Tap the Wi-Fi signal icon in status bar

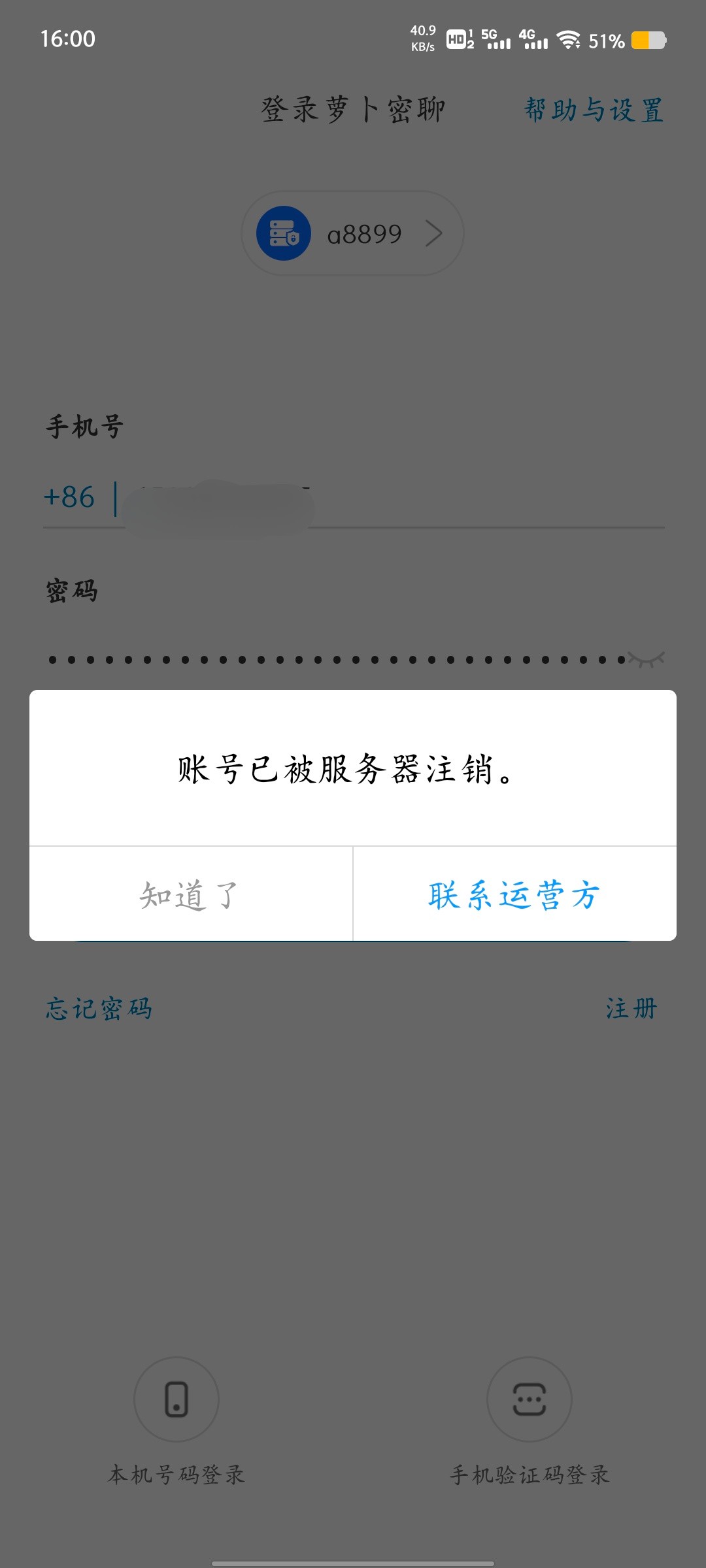(x=567, y=39)
